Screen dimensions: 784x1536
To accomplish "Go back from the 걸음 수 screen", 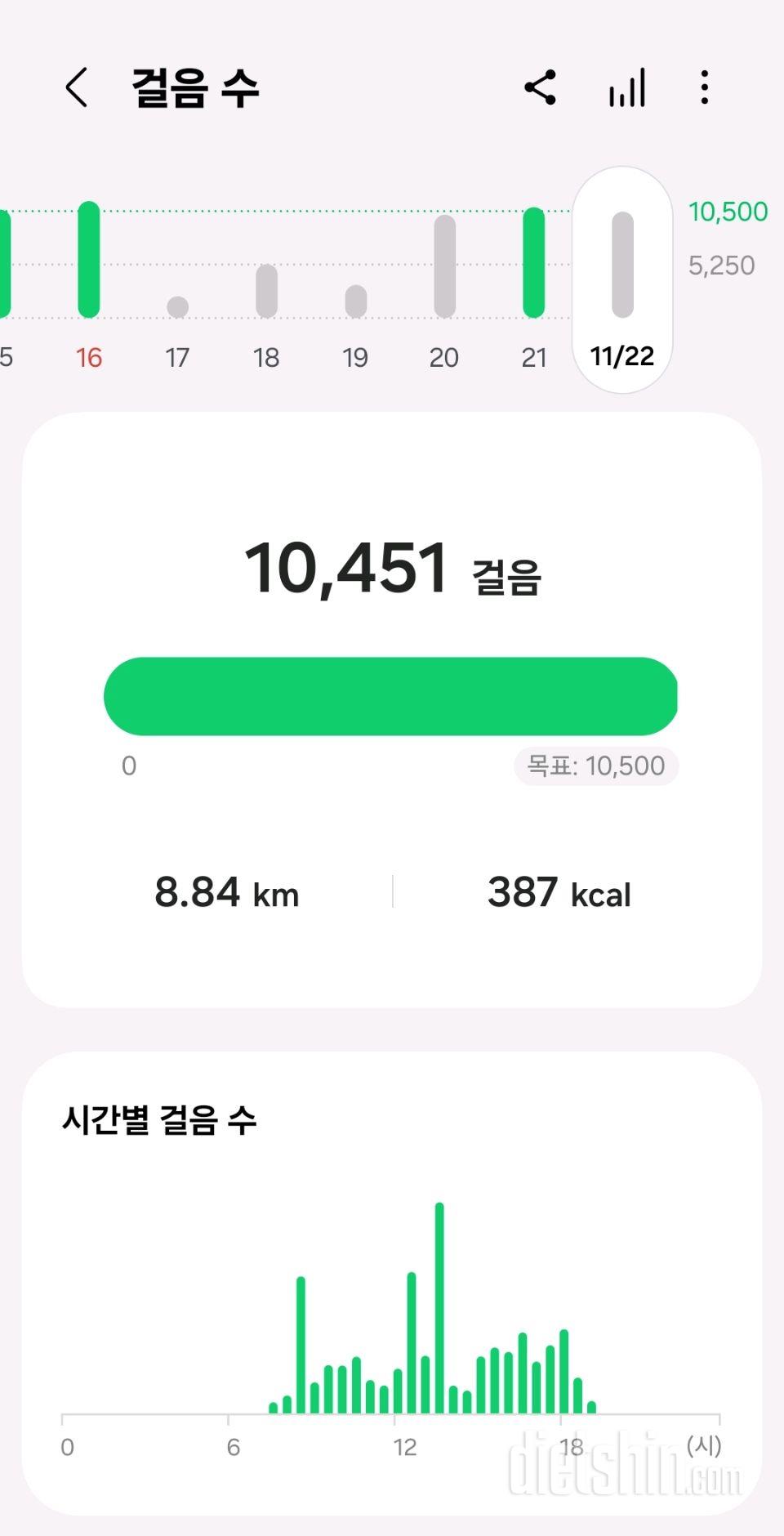I will coord(77,87).
